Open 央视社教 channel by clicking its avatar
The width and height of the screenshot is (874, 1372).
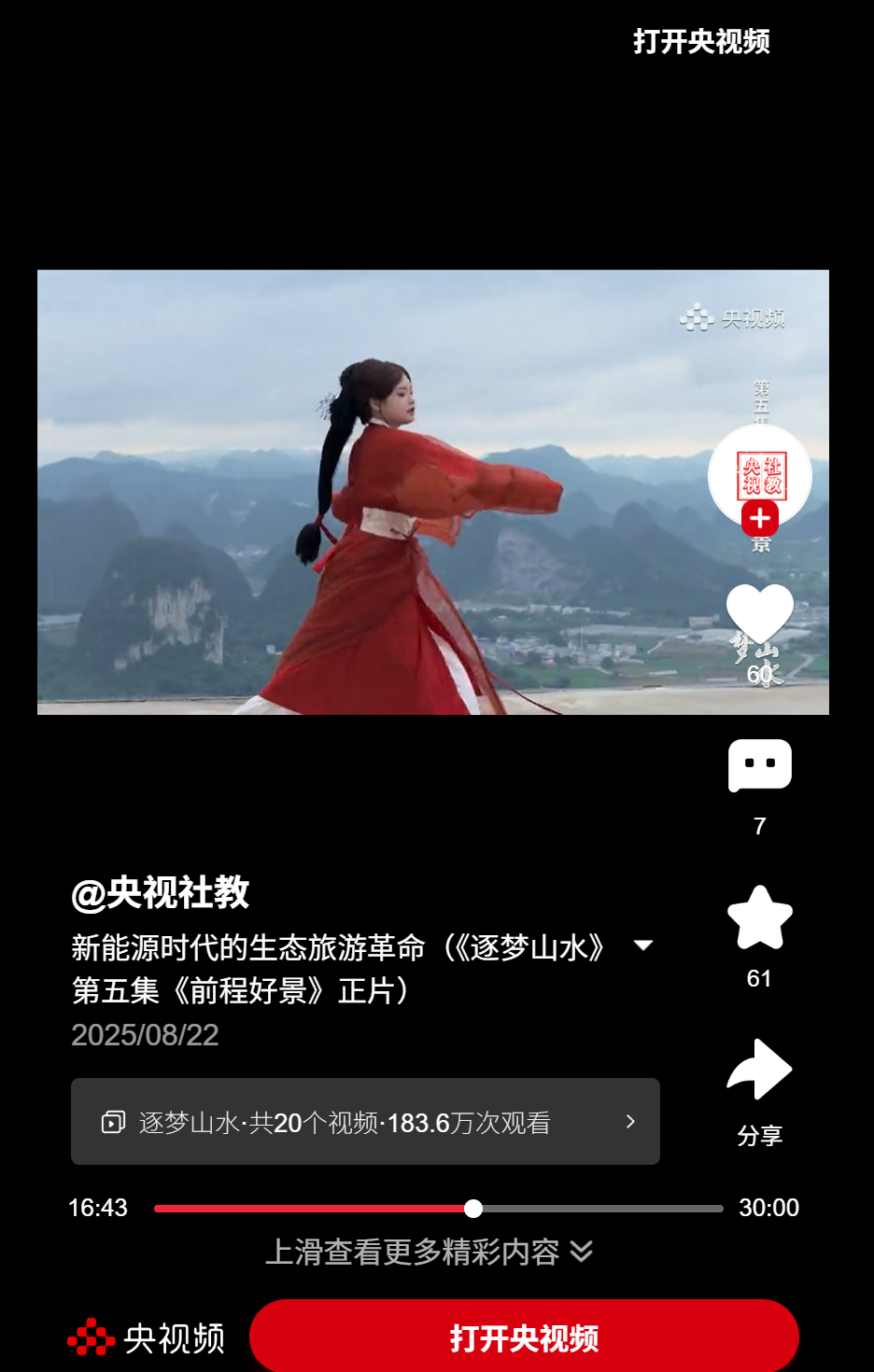pos(759,475)
